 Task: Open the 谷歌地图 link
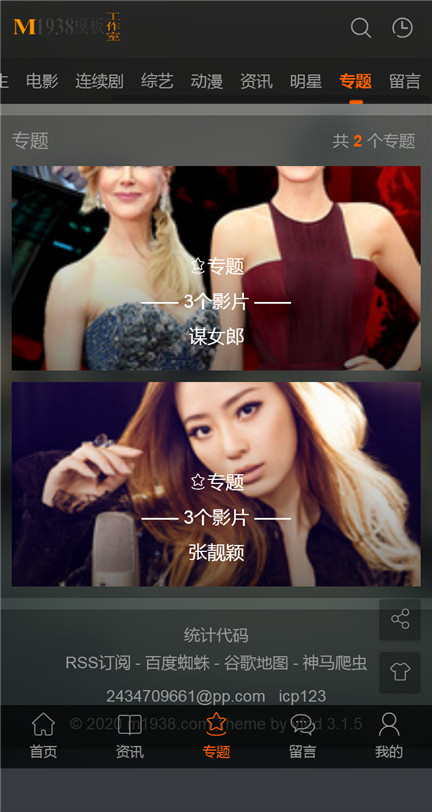coord(256,662)
